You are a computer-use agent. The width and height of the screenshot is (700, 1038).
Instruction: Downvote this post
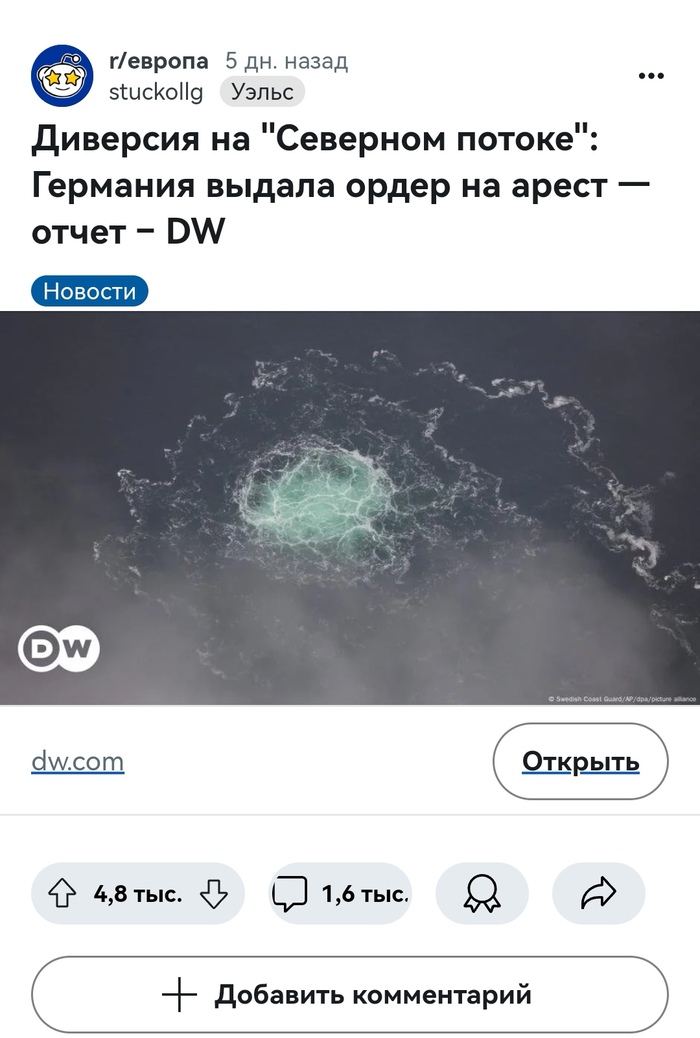[x=214, y=893]
